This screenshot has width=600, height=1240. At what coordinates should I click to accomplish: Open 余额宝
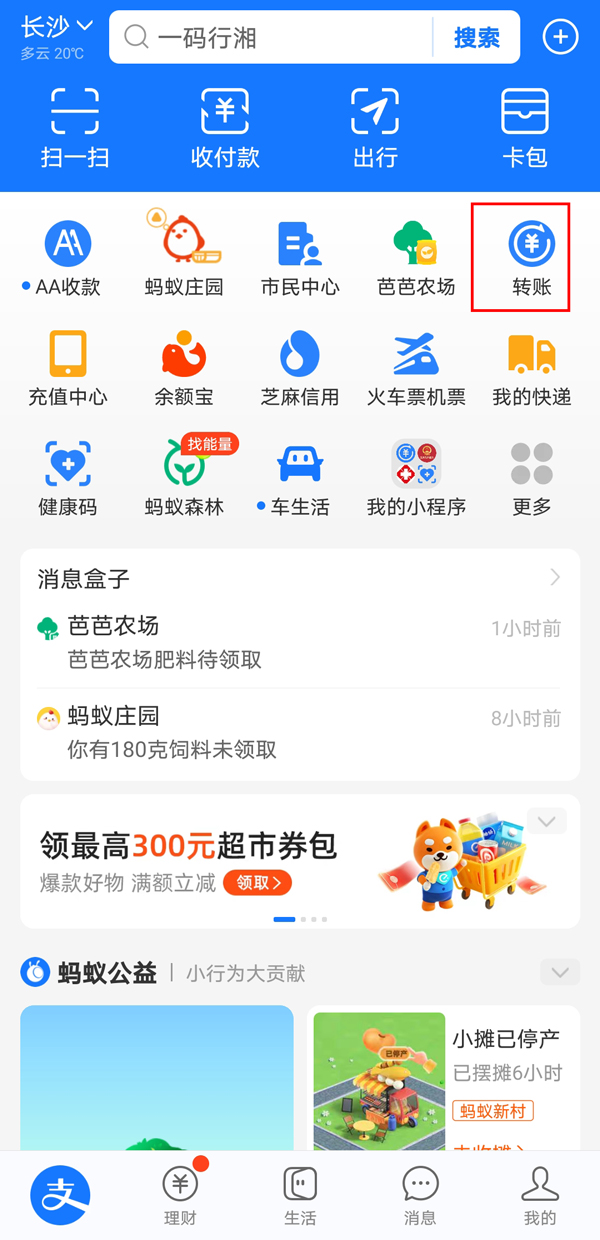(x=184, y=368)
